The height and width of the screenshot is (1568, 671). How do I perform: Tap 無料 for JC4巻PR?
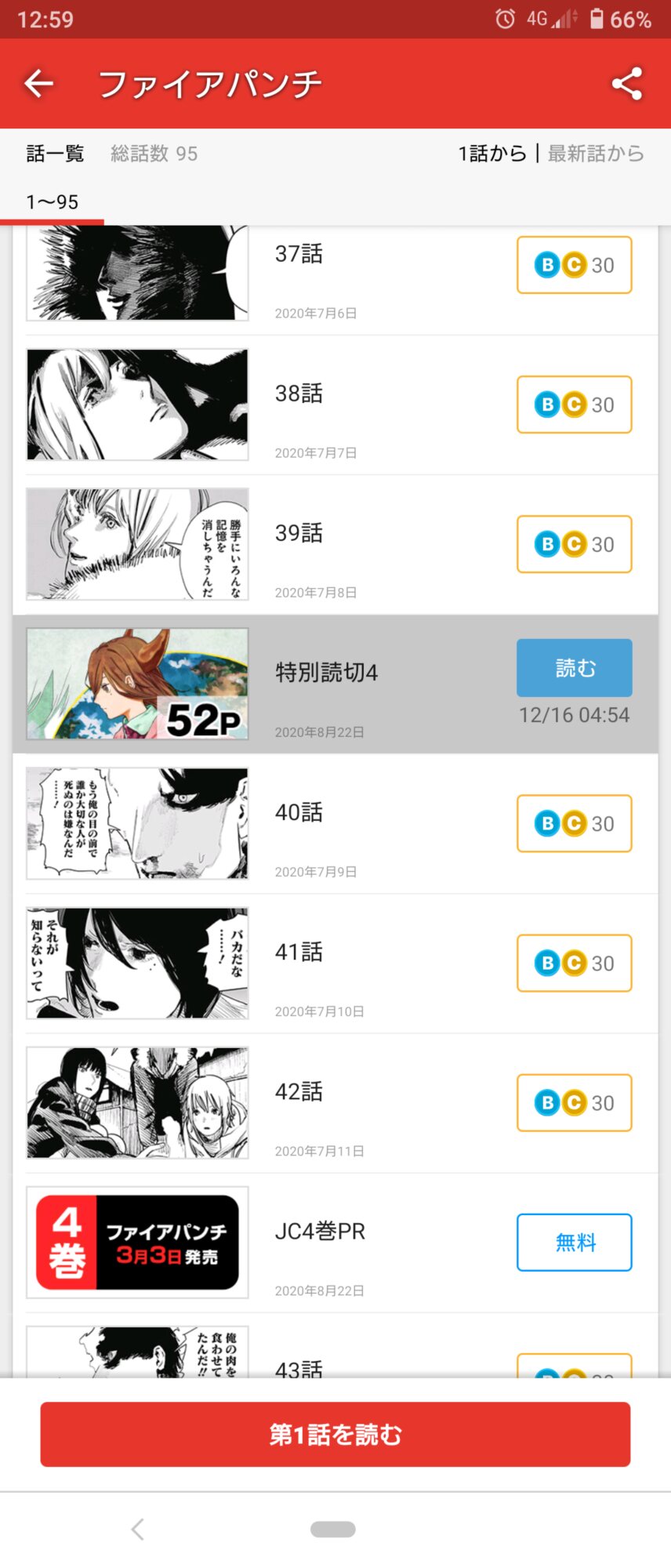coord(574,1242)
